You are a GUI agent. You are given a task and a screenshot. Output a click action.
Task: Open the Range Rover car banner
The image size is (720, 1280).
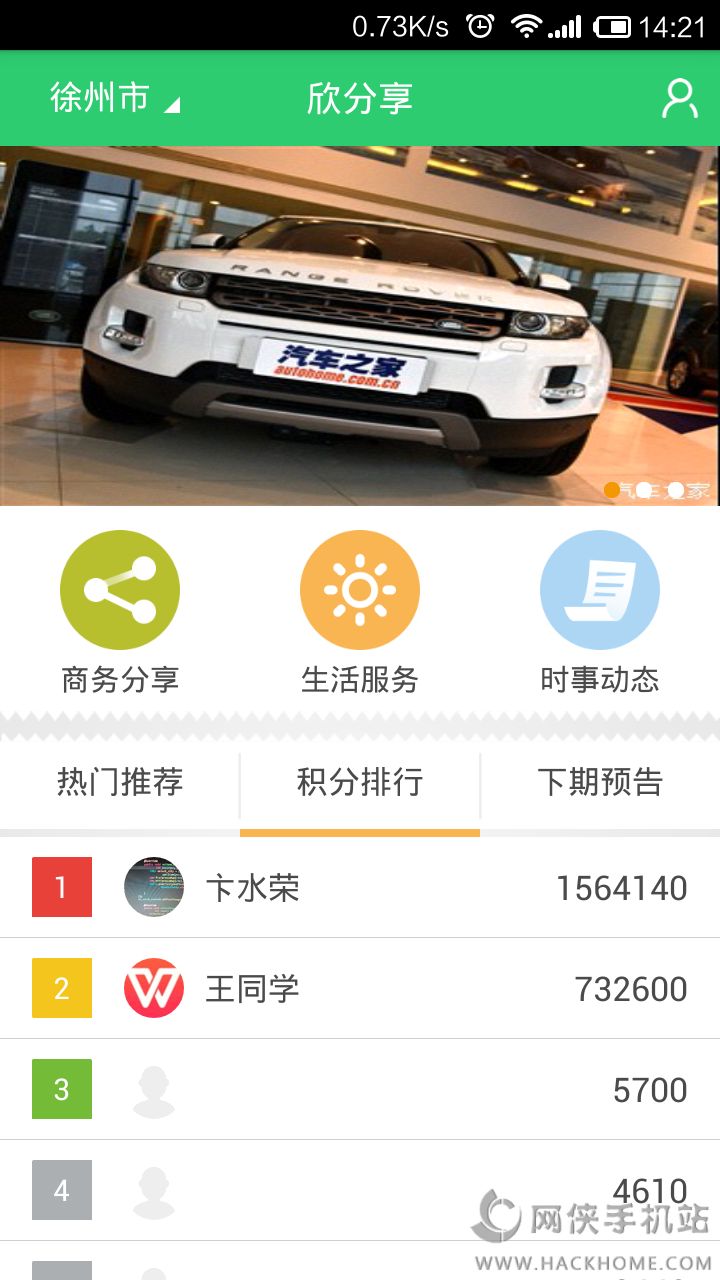(360, 325)
